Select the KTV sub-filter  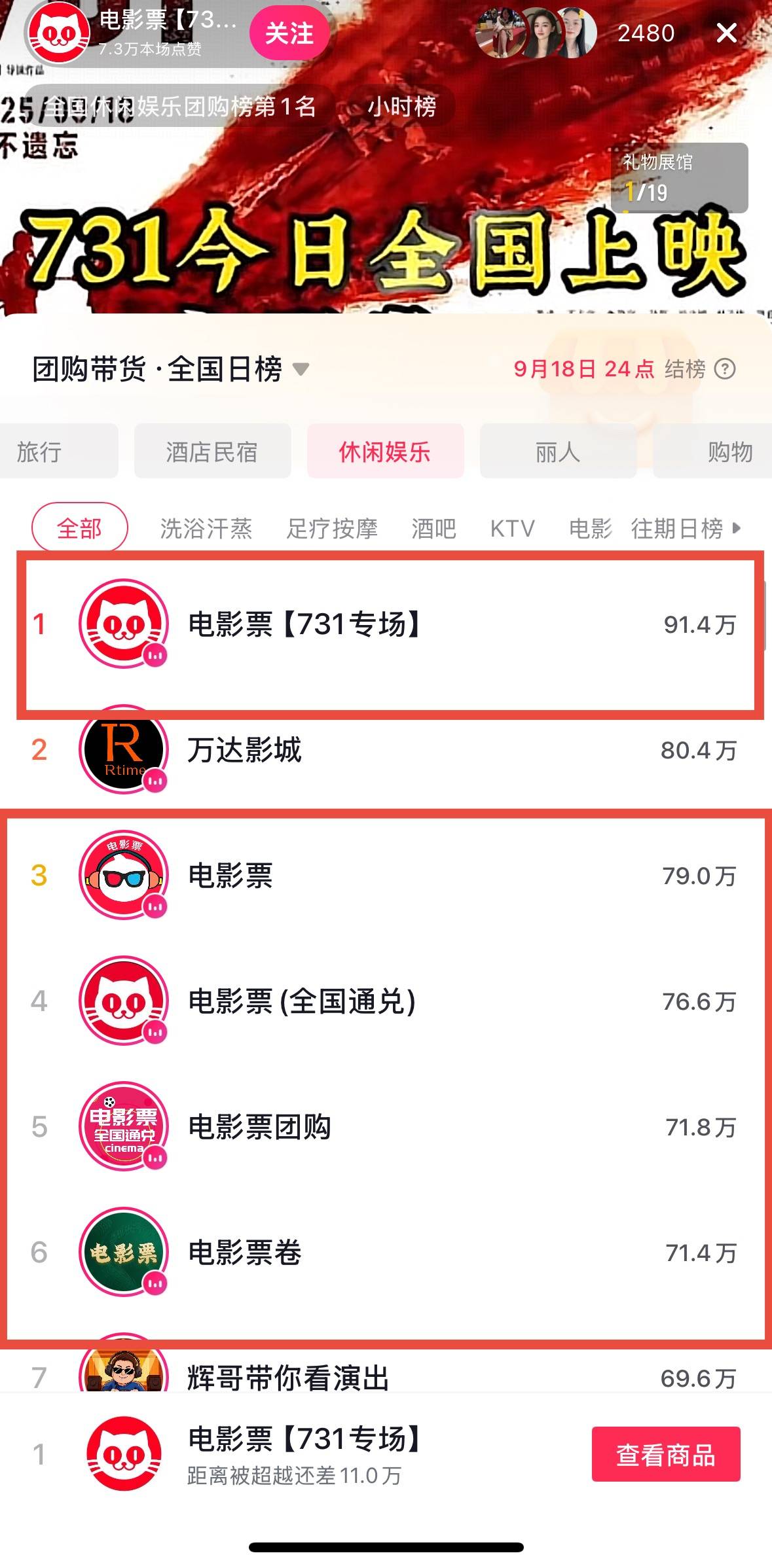pyautogui.click(x=512, y=528)
